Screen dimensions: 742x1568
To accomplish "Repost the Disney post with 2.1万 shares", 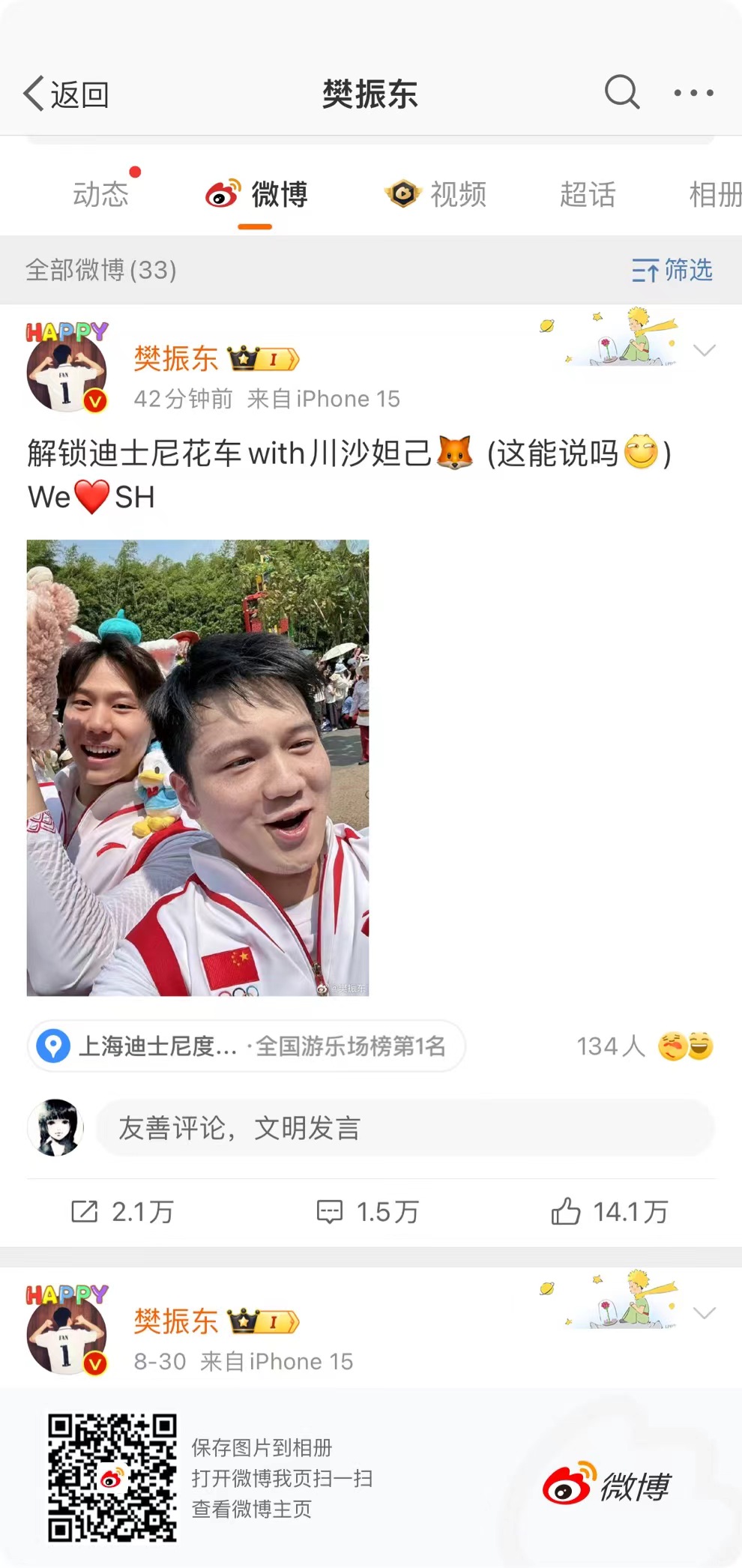I will pos(123,1211).
